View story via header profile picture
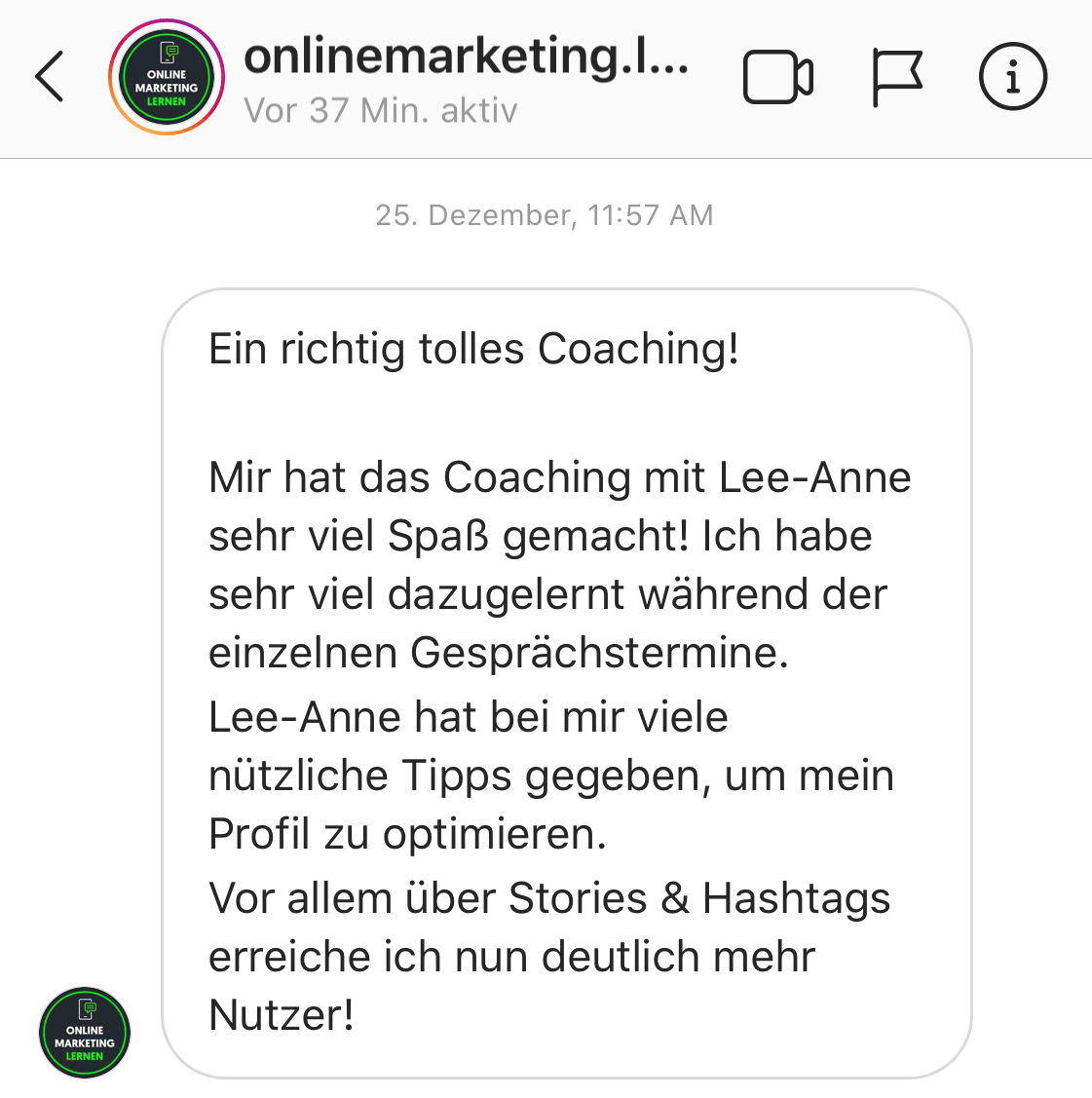 [x=167, y=77]
